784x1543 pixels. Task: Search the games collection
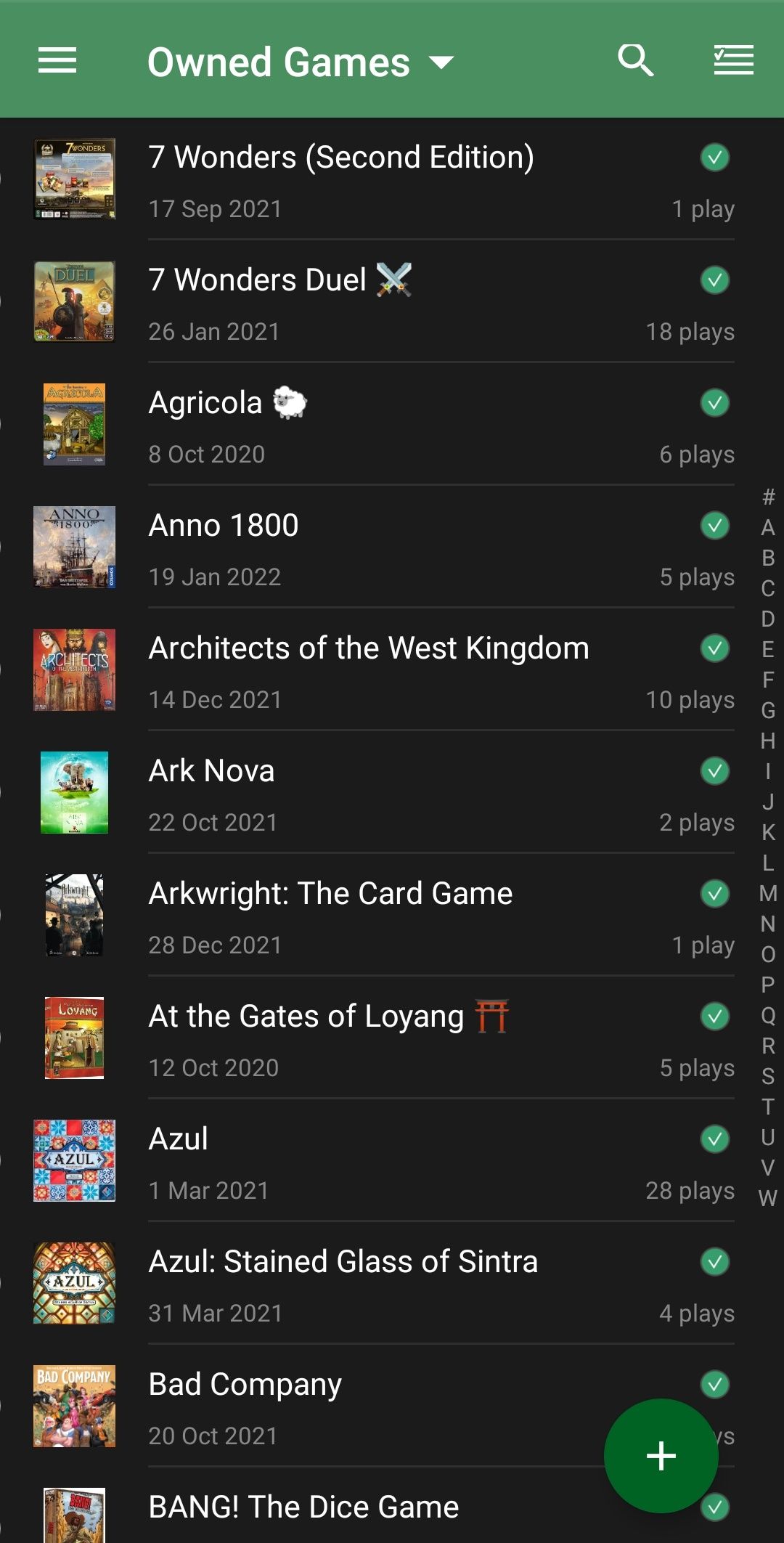[x=635, y=60]
